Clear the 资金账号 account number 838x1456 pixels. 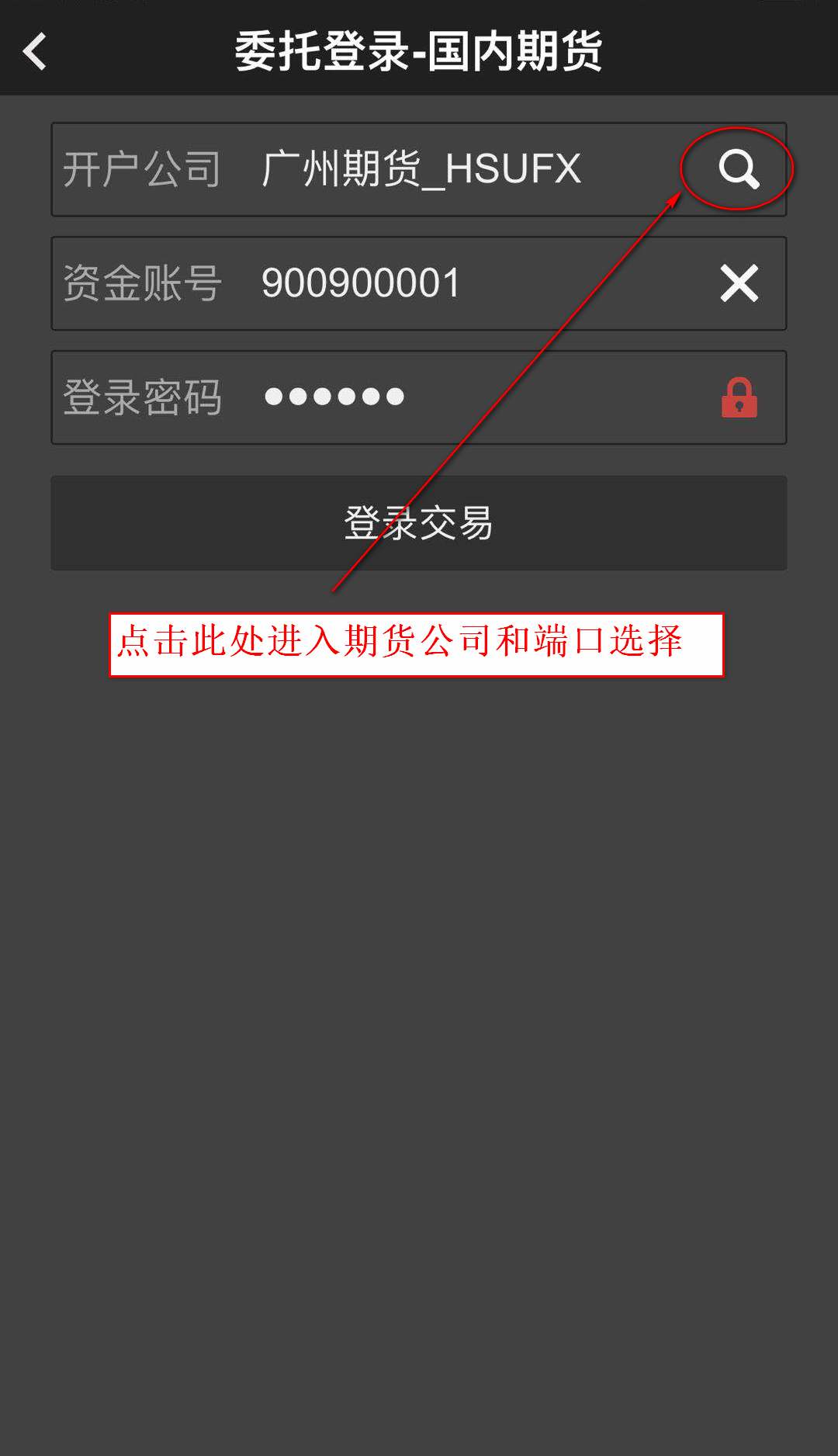pyautogui.click(x=739, y=283)
